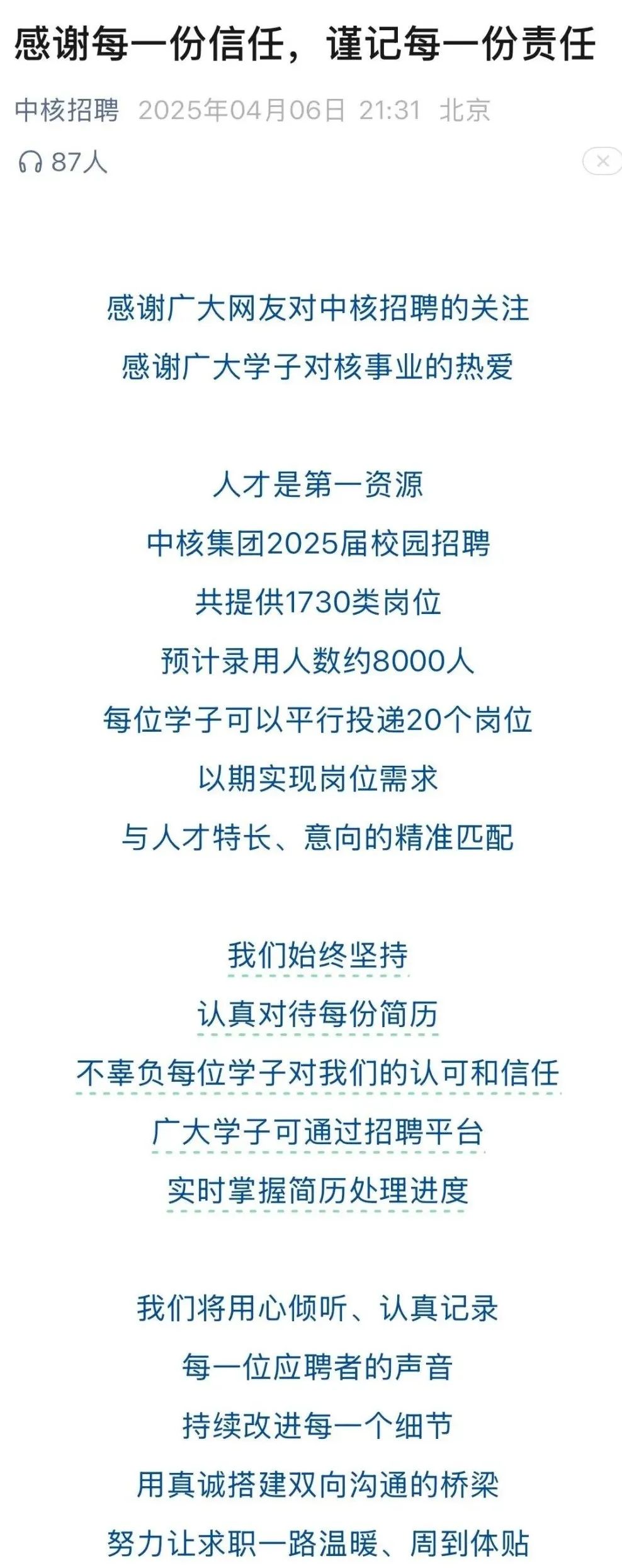Viewport: 622px width, 1568px height.
Task: Open the 中核招聘 account page
Action: tap(67, 110)
